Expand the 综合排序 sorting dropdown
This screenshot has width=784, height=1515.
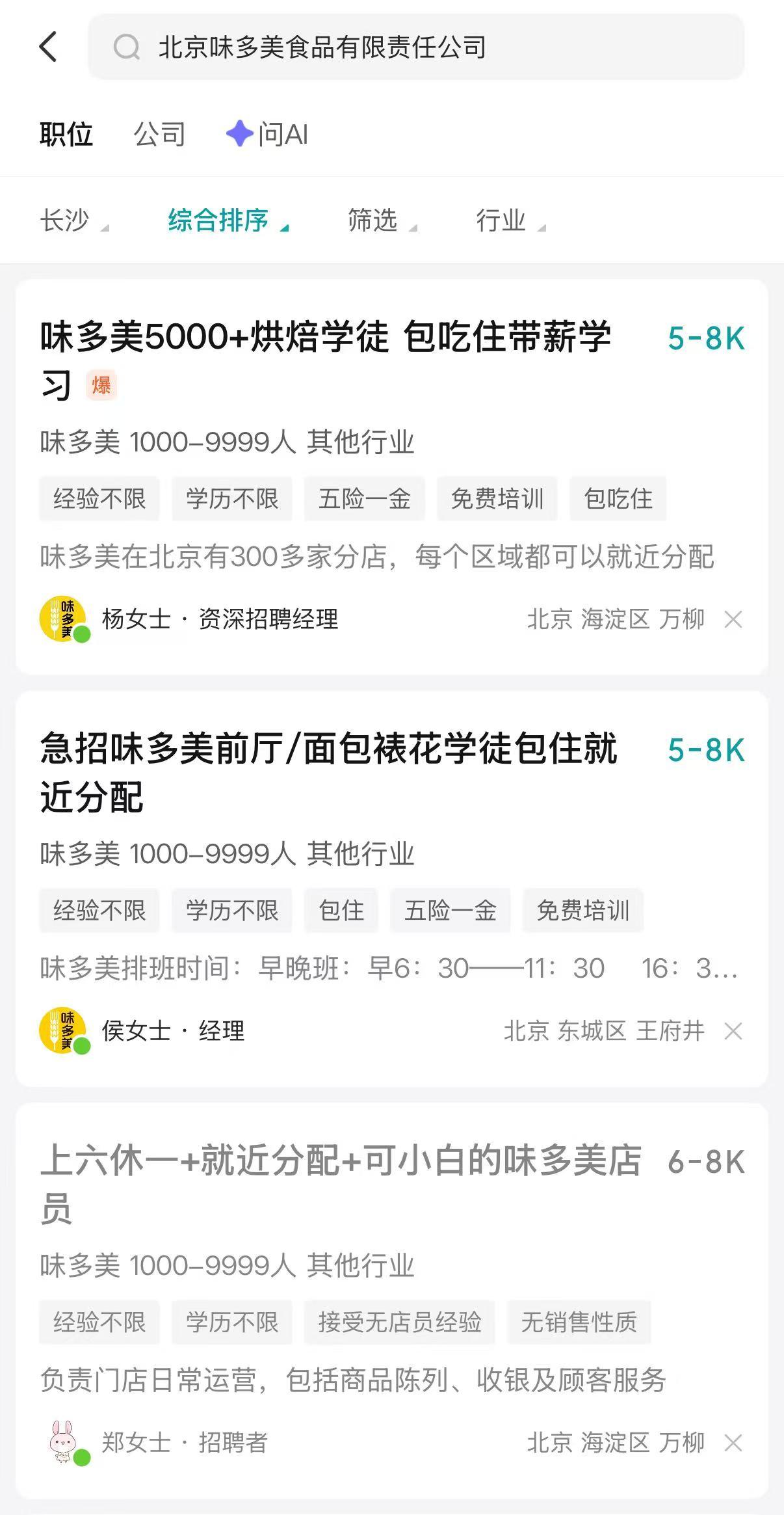tap(228, 221)
